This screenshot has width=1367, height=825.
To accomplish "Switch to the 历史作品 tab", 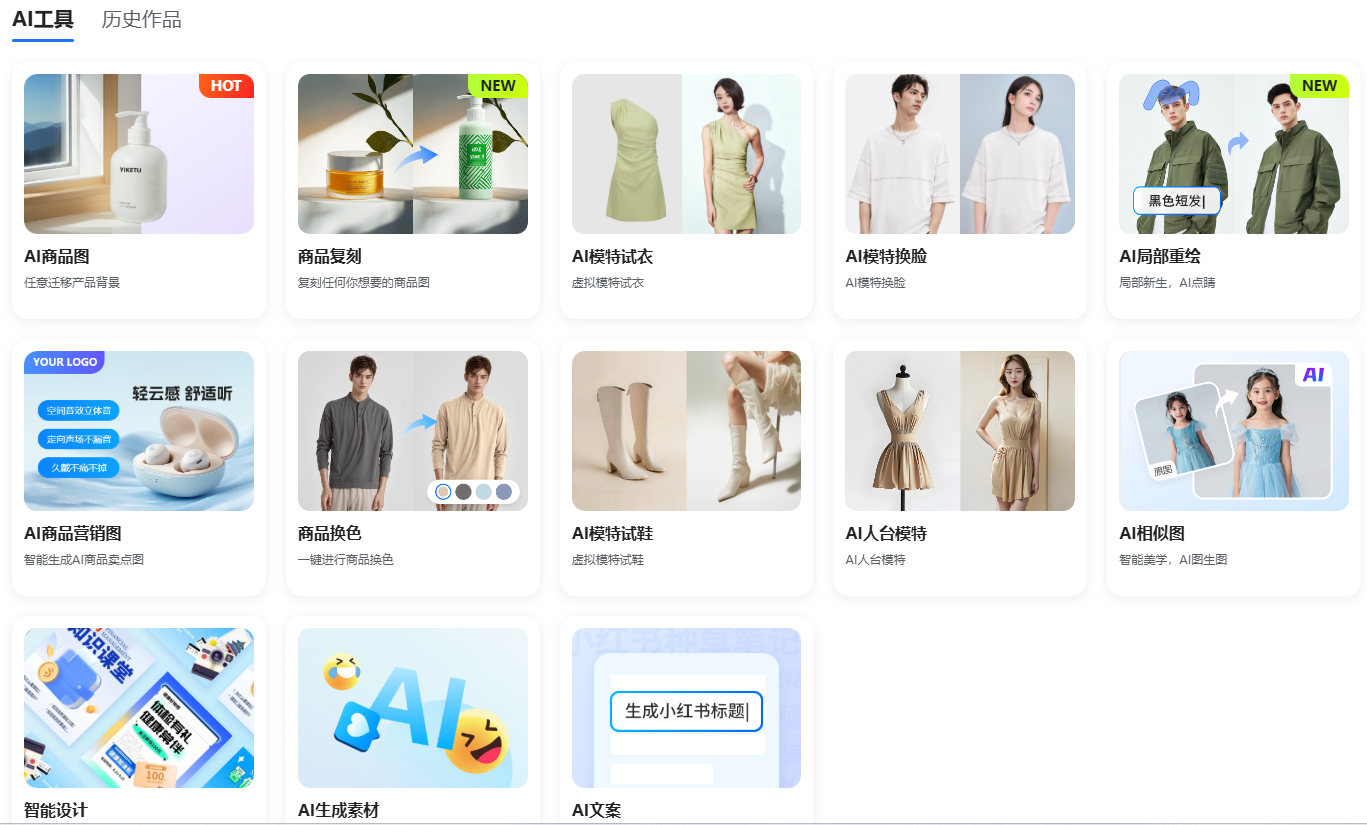I will (x=141, y=20).
